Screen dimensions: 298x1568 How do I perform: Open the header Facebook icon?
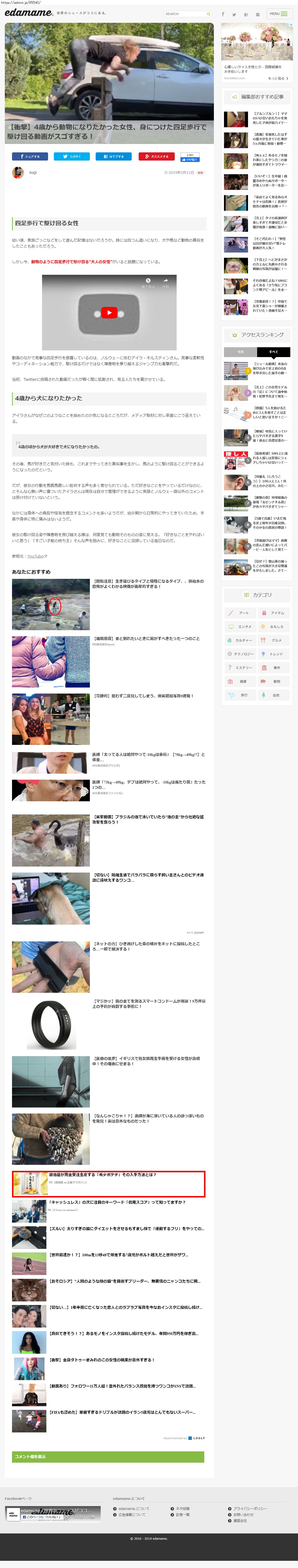[223, 14]
